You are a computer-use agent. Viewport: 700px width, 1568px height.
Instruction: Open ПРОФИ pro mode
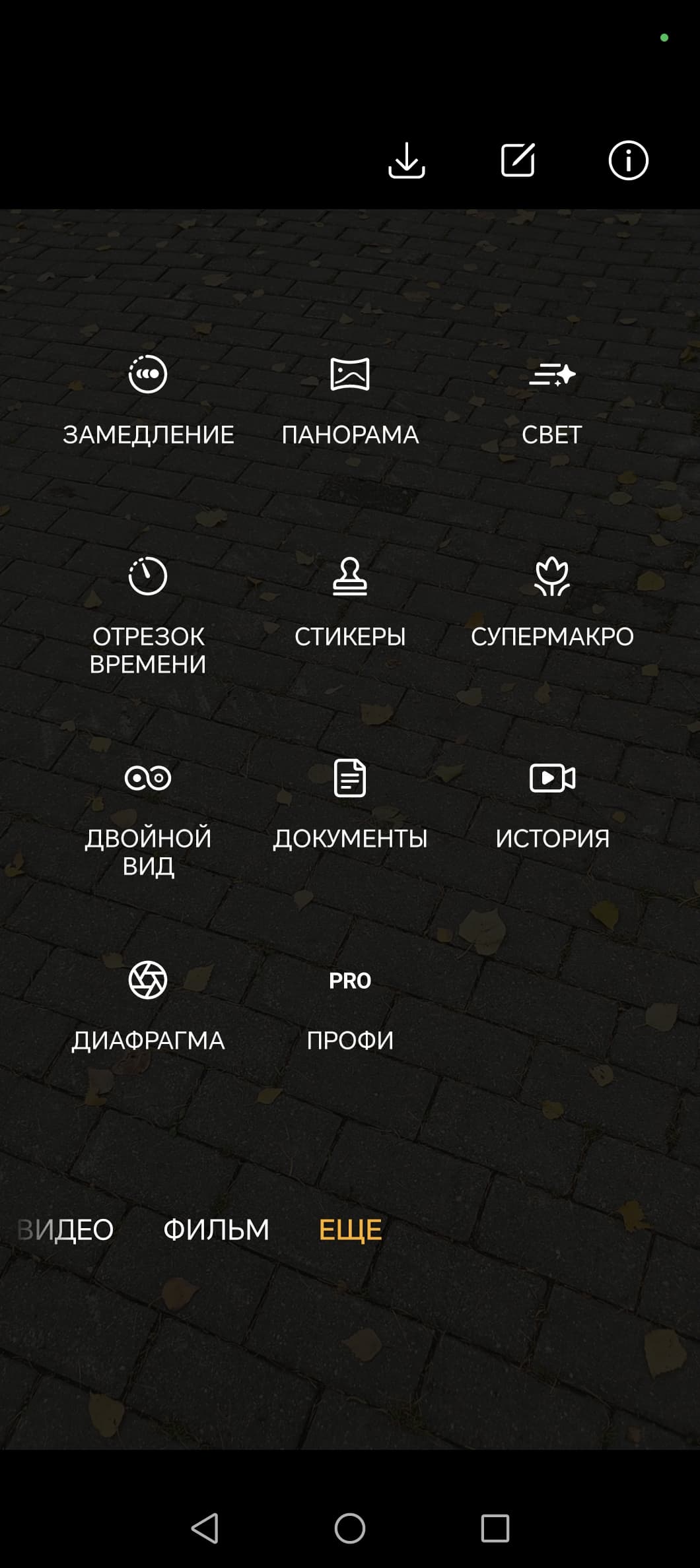pos(350,1007)
